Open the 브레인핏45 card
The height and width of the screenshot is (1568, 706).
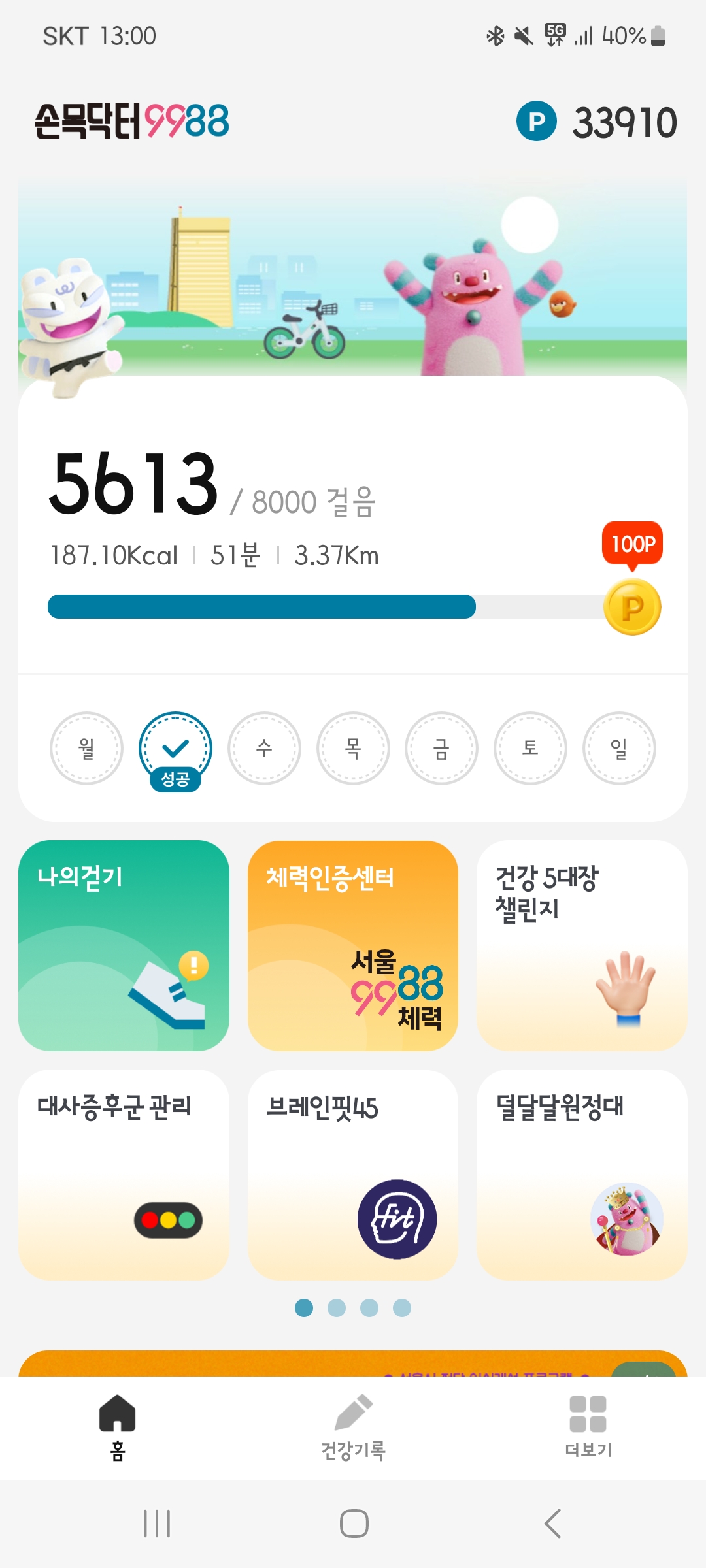pyautogui.click(x=352, y=1174)
